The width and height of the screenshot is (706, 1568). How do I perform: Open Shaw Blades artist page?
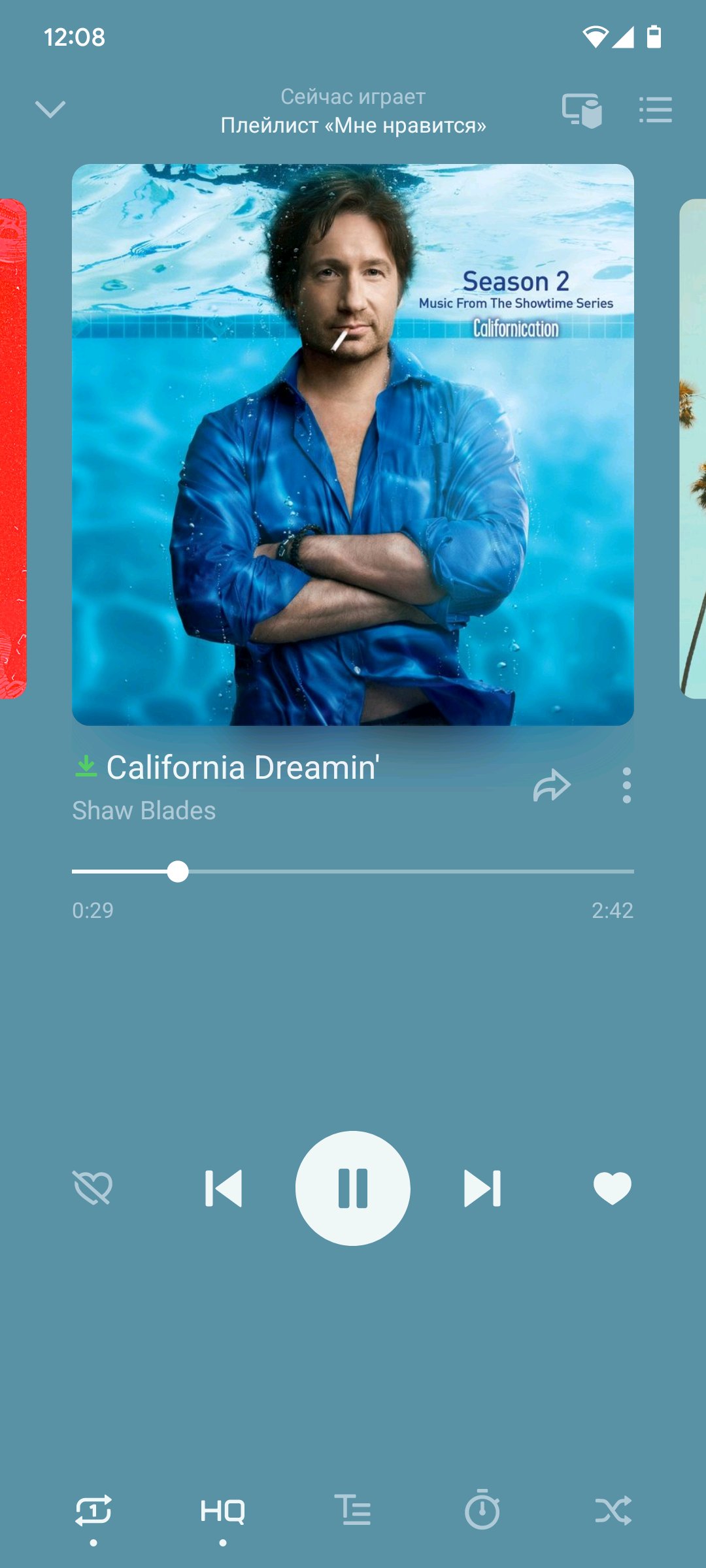tap(144, 811)
